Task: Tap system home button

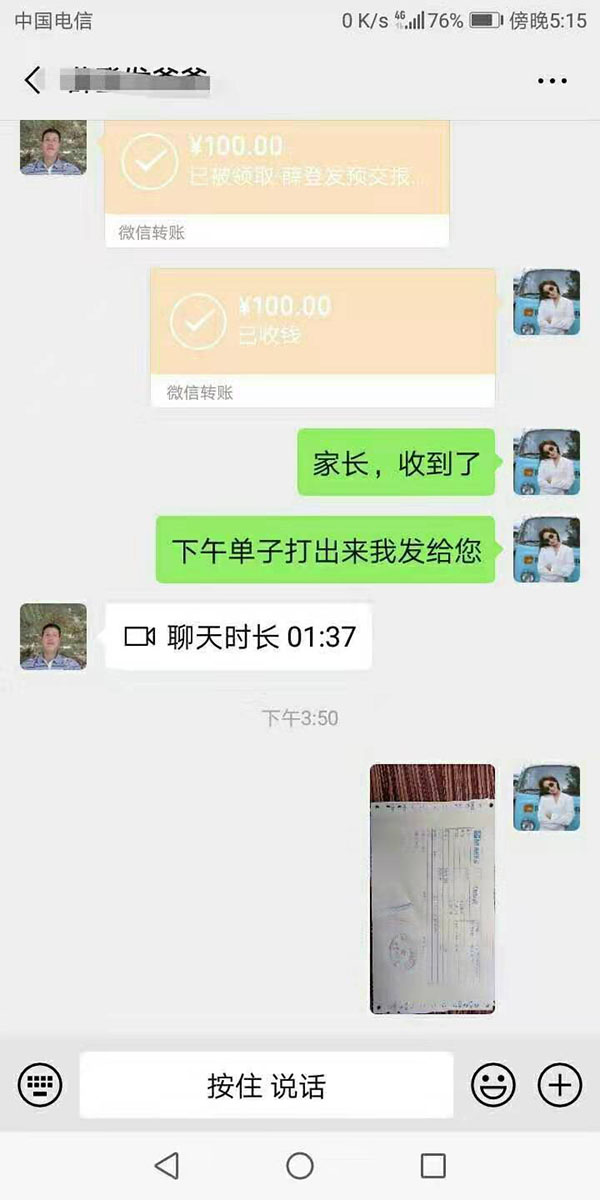Action: coord(300,1165)
